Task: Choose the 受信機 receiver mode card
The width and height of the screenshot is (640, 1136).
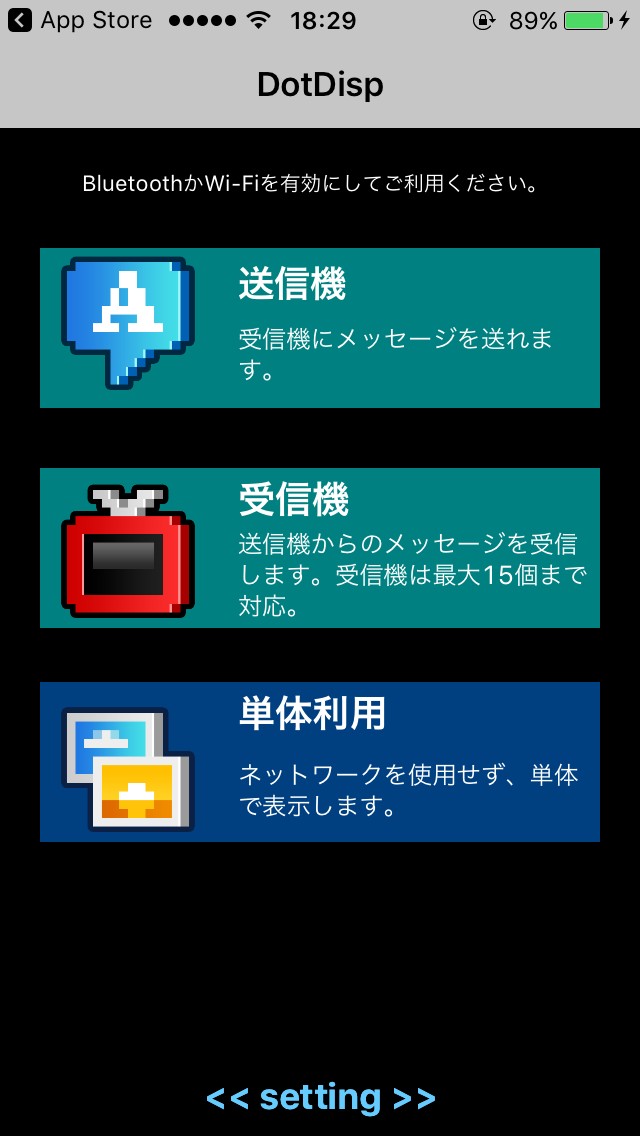Action: click(x=320, y=548)
